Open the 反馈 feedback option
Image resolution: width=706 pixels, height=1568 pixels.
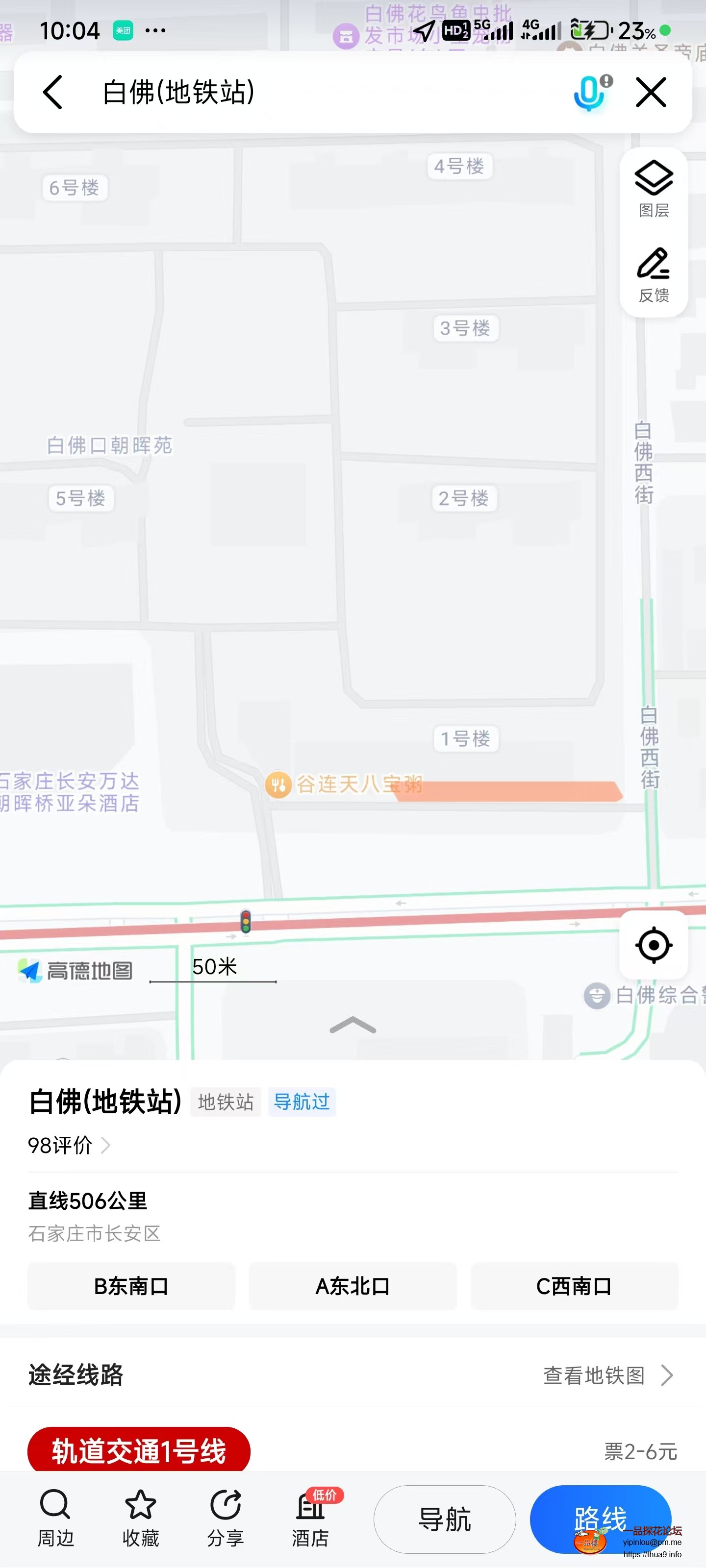click(653, 274)
